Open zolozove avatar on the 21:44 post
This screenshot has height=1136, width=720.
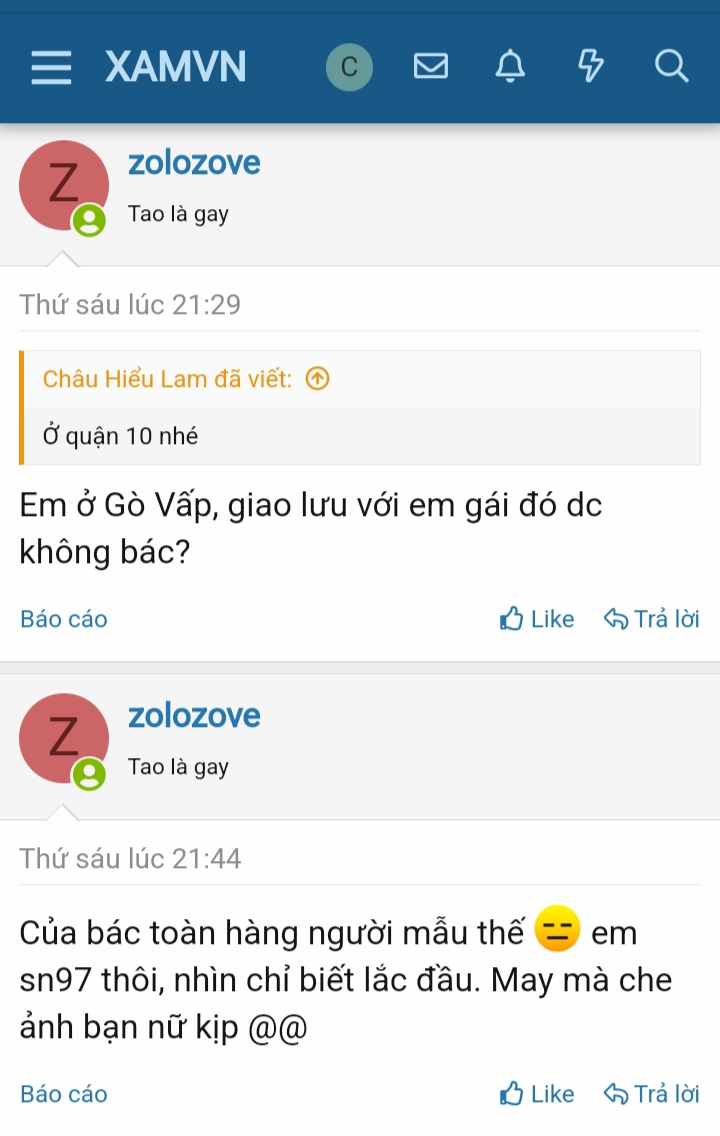pos(64,738)
